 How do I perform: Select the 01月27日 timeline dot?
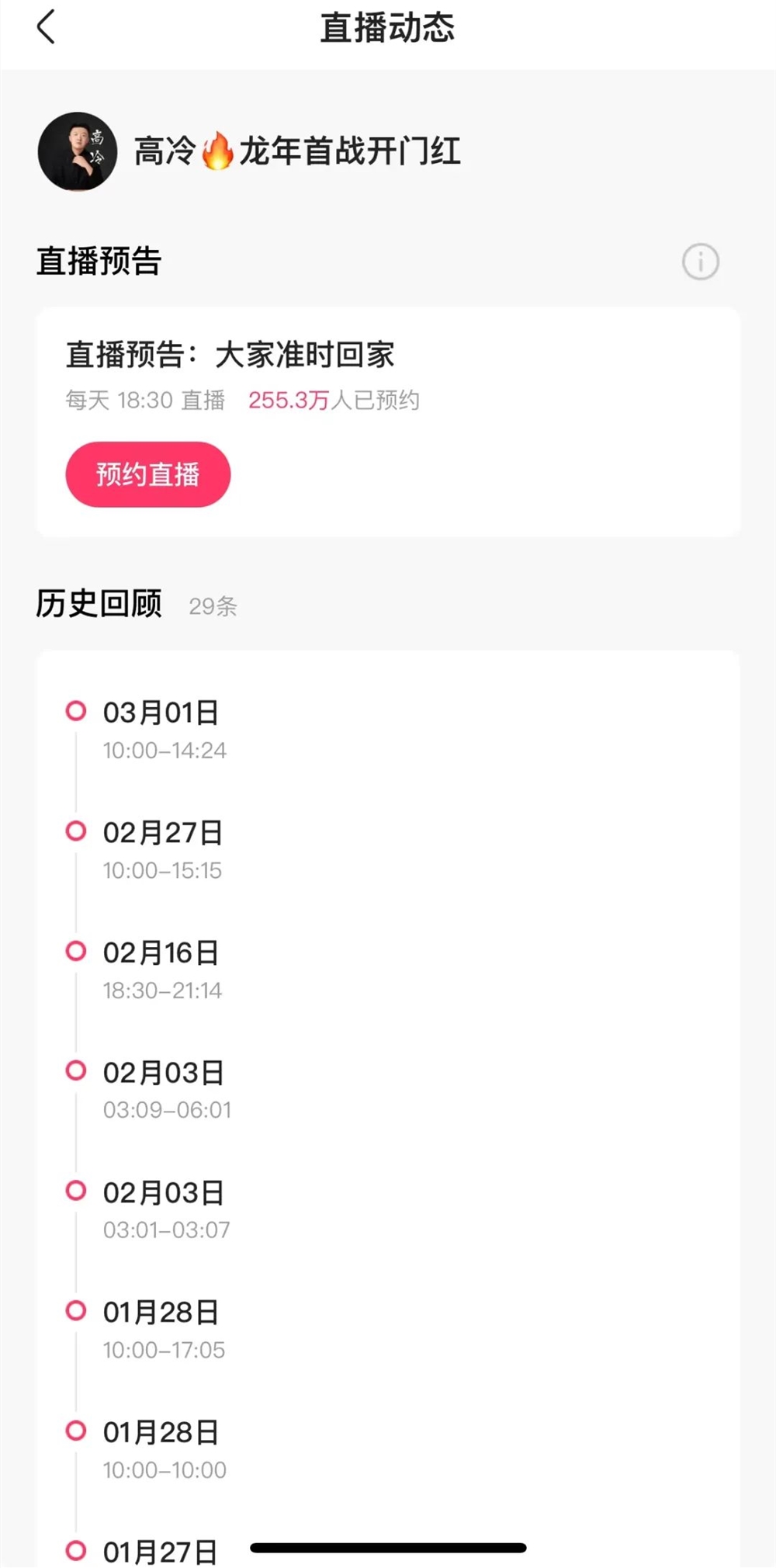coord(75,1549)
